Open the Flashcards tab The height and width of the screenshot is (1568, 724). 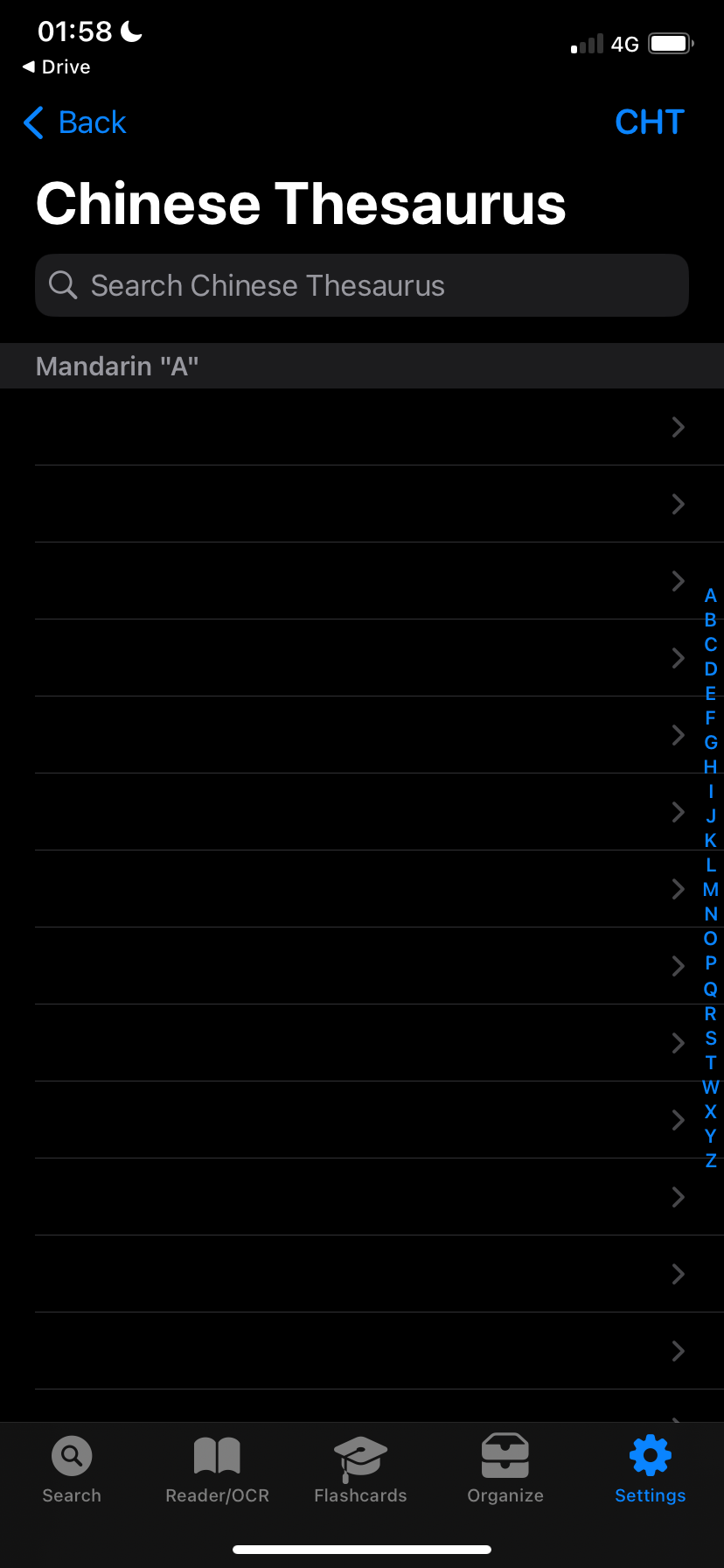(x=360, y=1470)
